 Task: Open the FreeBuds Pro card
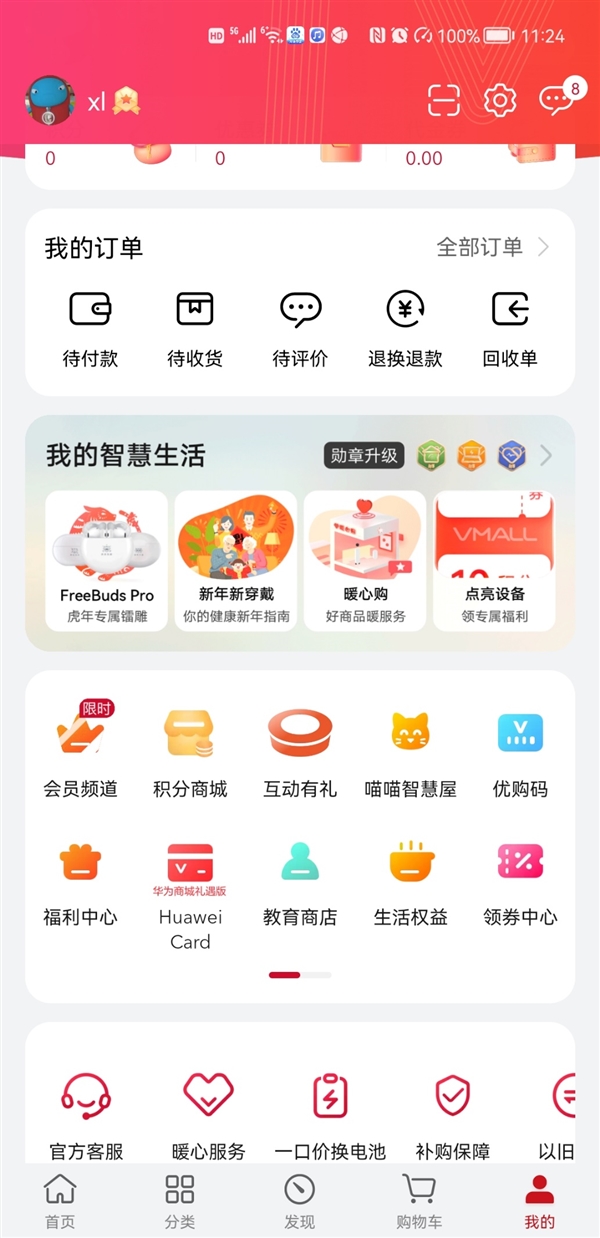107,560
